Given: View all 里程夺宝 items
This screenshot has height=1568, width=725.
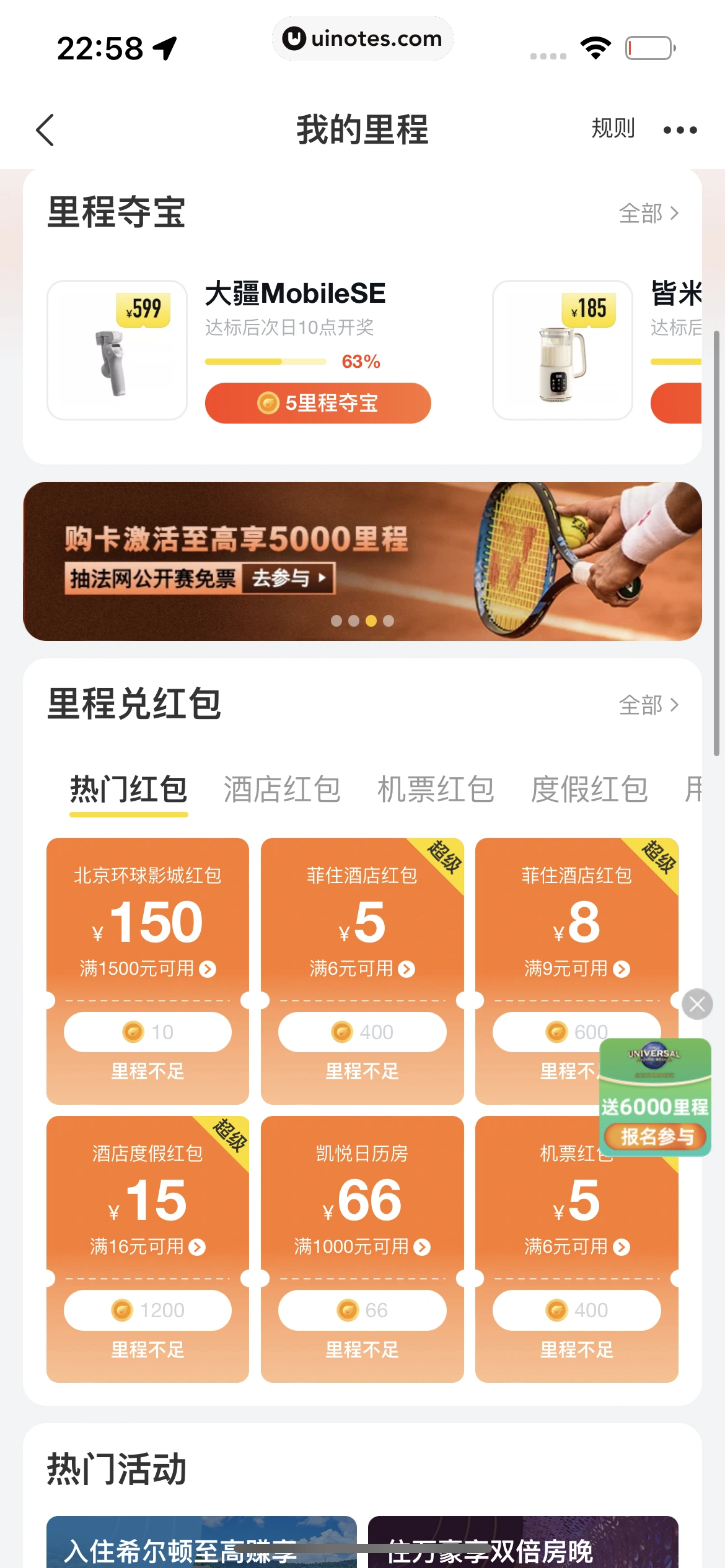Looking at the screenshot, I should point(649,214).
